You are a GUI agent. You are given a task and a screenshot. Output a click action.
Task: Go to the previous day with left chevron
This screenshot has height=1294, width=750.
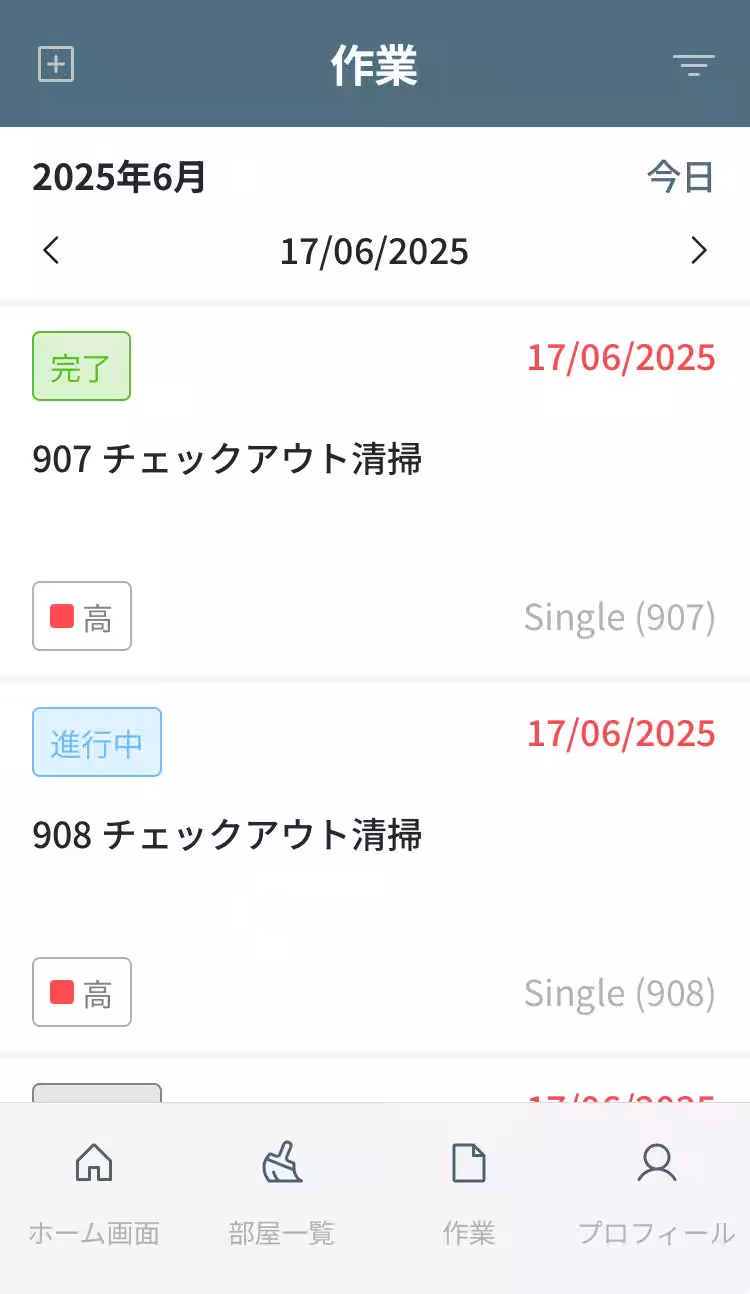tap(51, 251)
